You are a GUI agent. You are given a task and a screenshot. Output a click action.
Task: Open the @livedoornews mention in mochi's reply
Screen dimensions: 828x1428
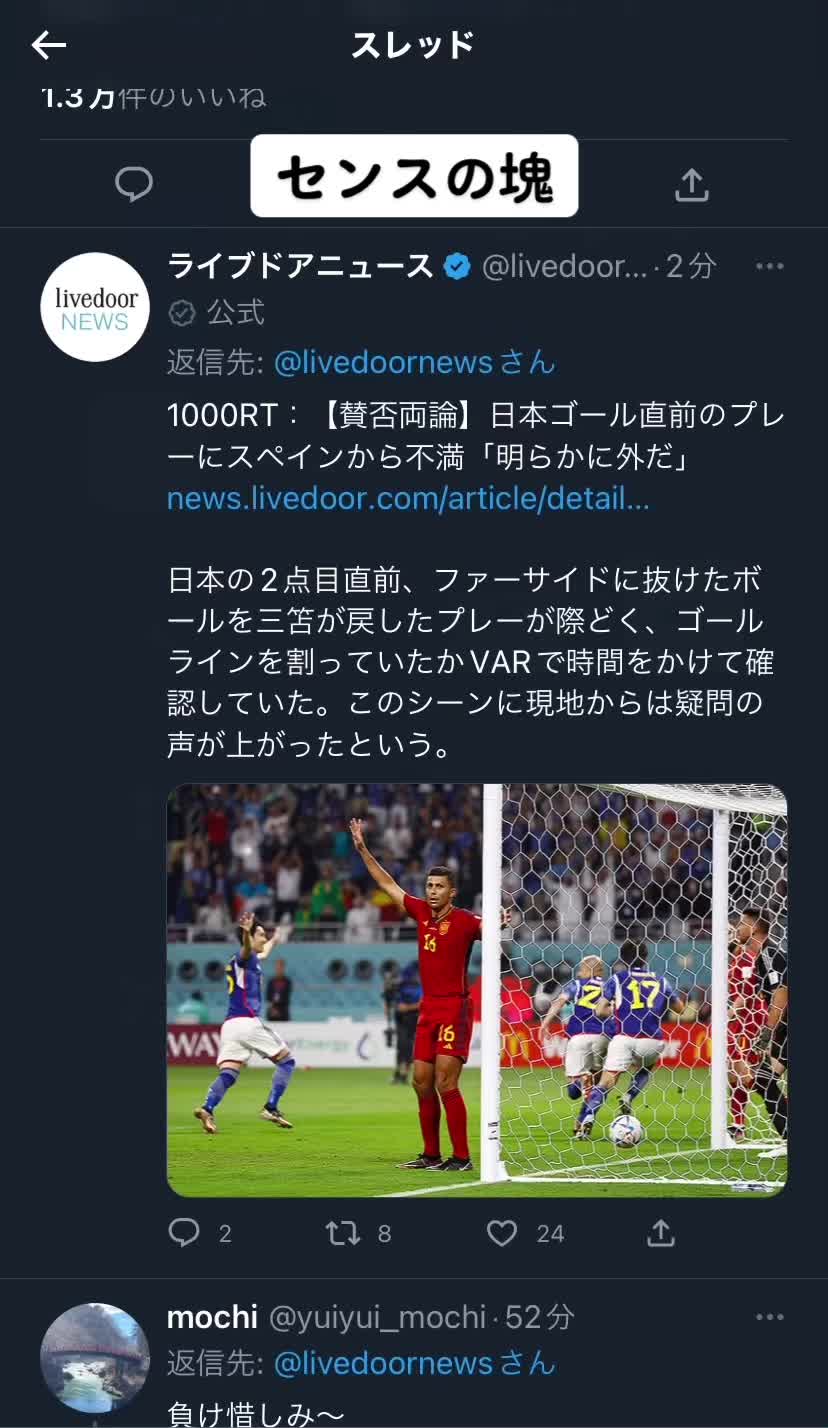(x=414, y=1363)
